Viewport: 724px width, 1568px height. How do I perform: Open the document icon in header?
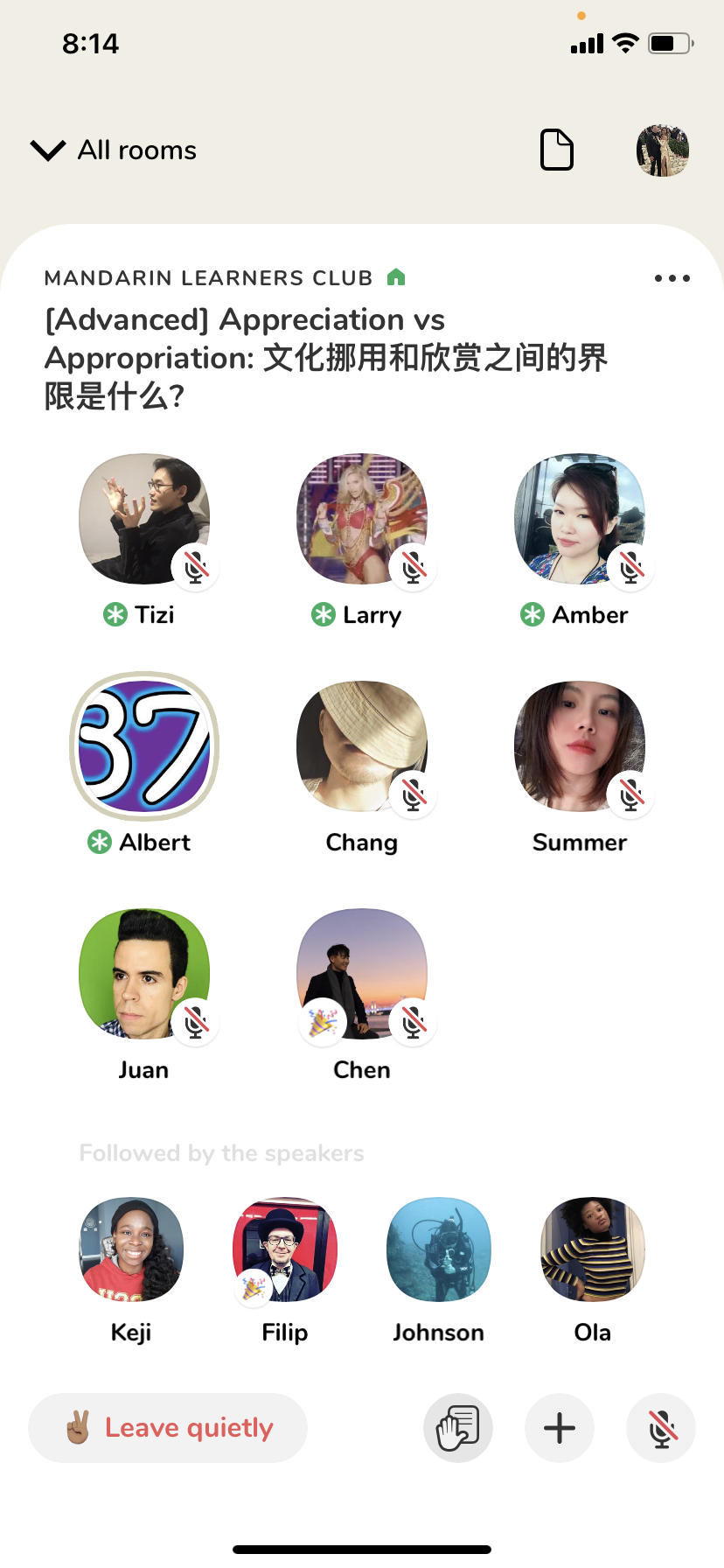[557, 150]
